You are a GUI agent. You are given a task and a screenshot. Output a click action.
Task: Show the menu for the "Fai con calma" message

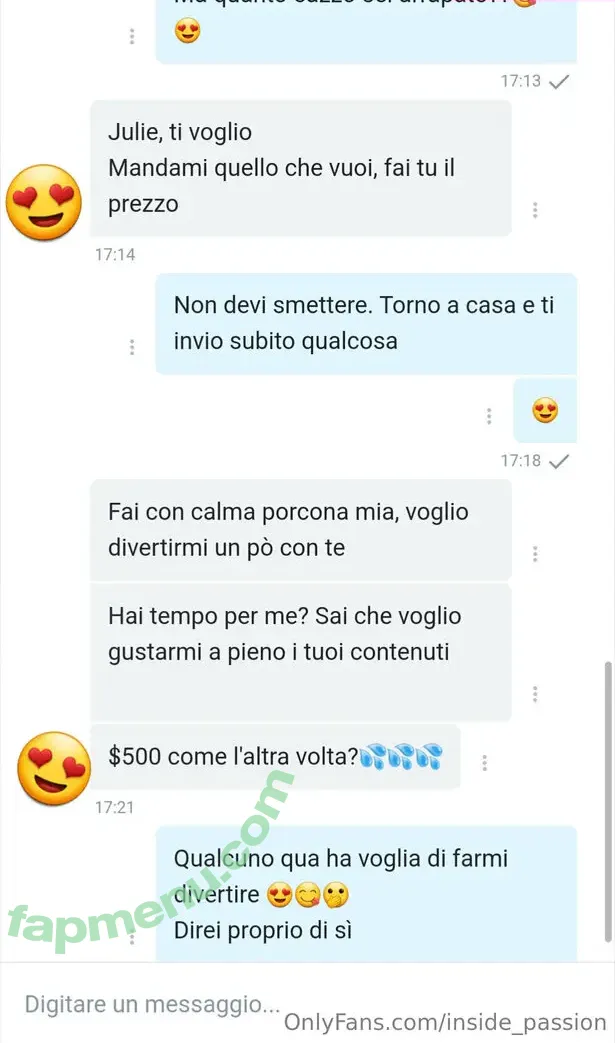coord(536,554)
